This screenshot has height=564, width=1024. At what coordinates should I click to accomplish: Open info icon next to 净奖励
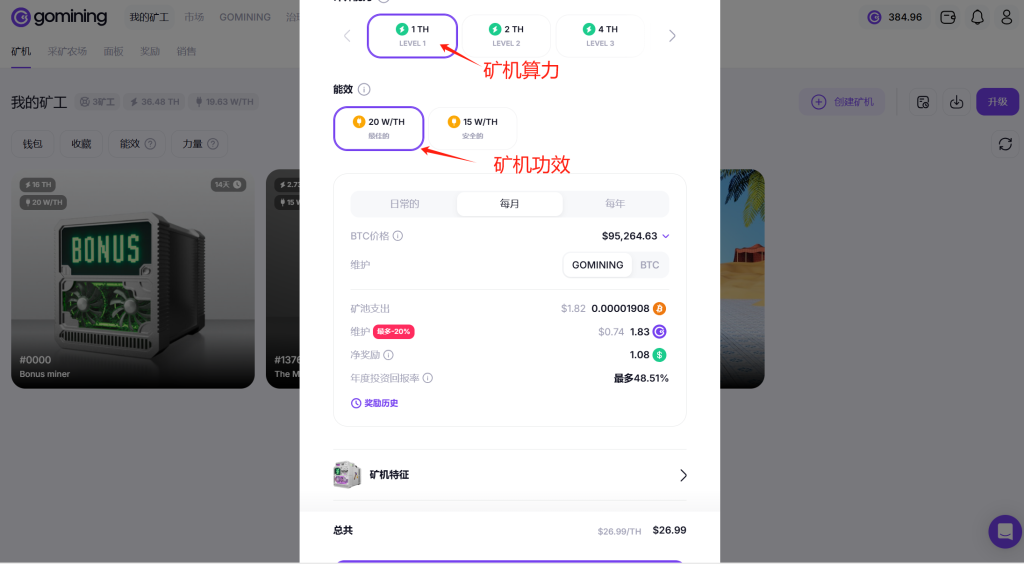[x=389, y=355]
